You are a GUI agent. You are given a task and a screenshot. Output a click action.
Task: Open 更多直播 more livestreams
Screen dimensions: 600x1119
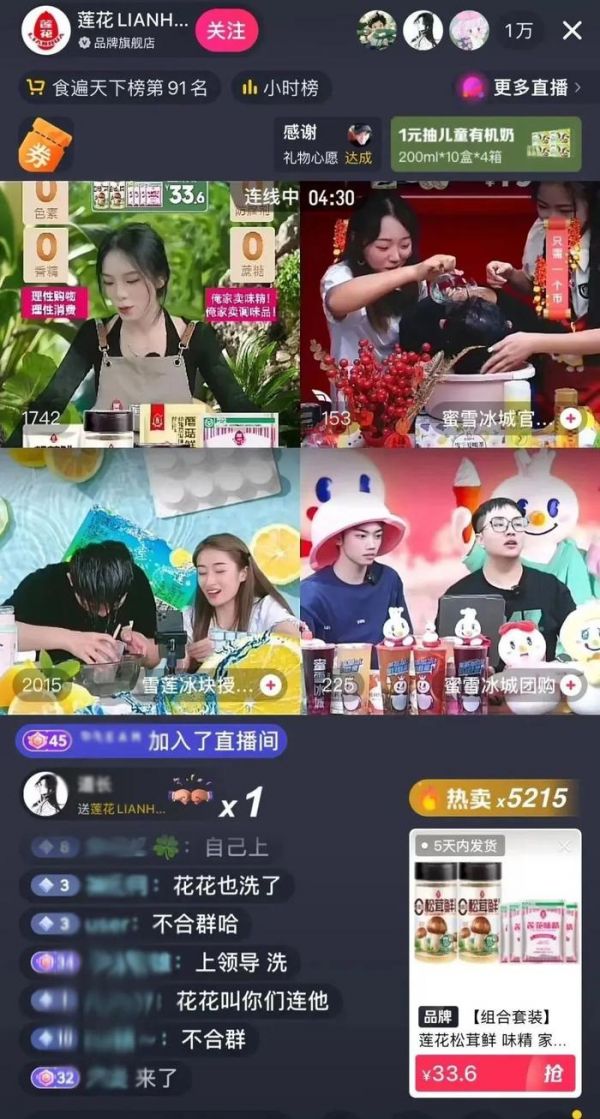[x=520, y=88]
